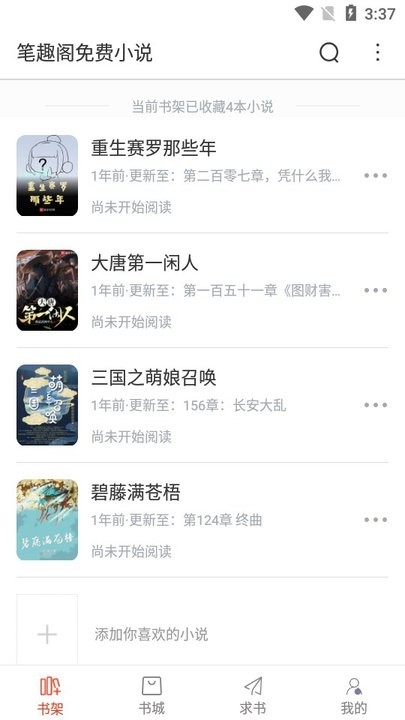Switch to the 书城 tab
The image size is (405, 720).
click(x=152, y=695)
